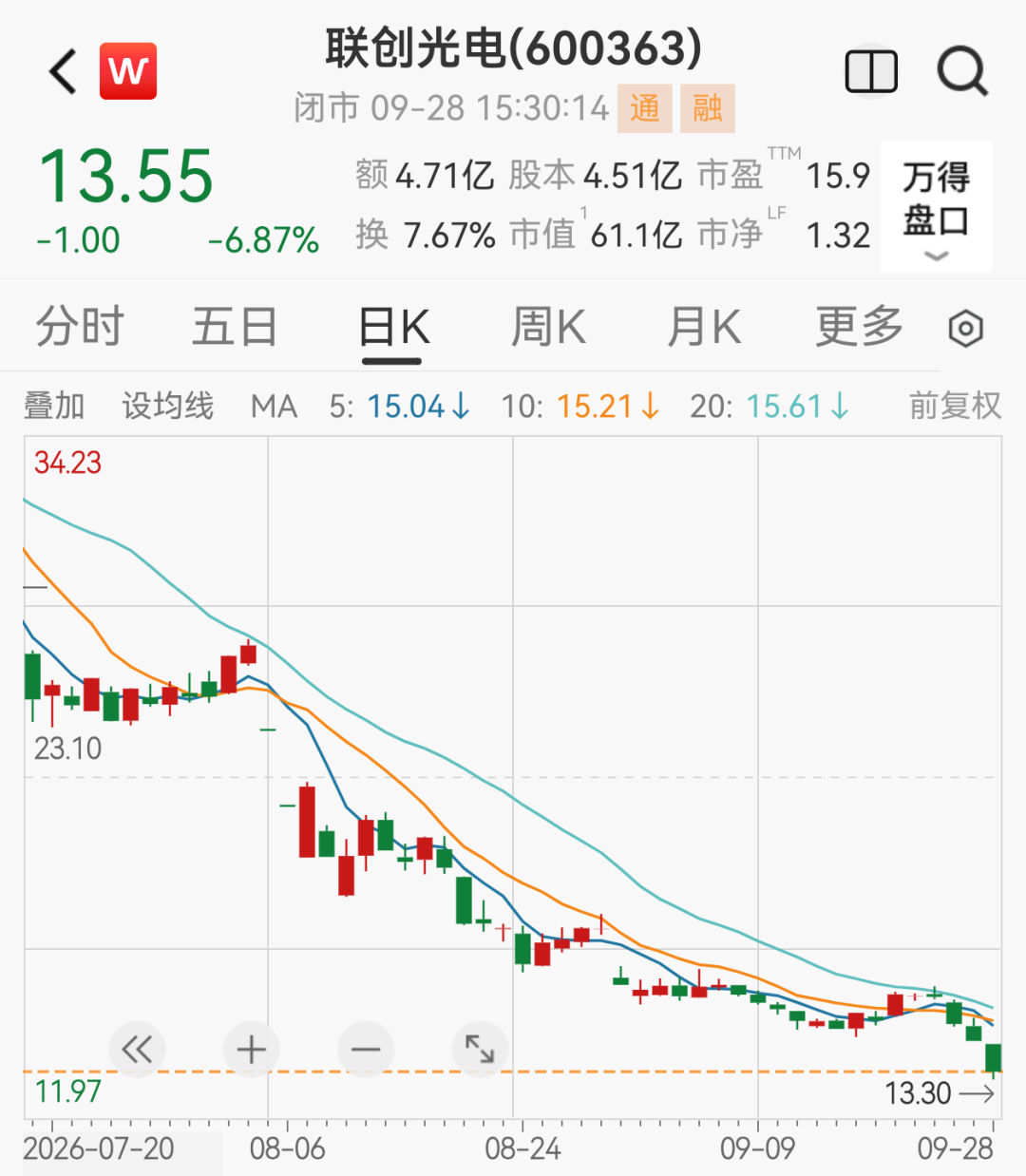
Task: Expand the chart to fullscreen
Action: (480, 1050)
